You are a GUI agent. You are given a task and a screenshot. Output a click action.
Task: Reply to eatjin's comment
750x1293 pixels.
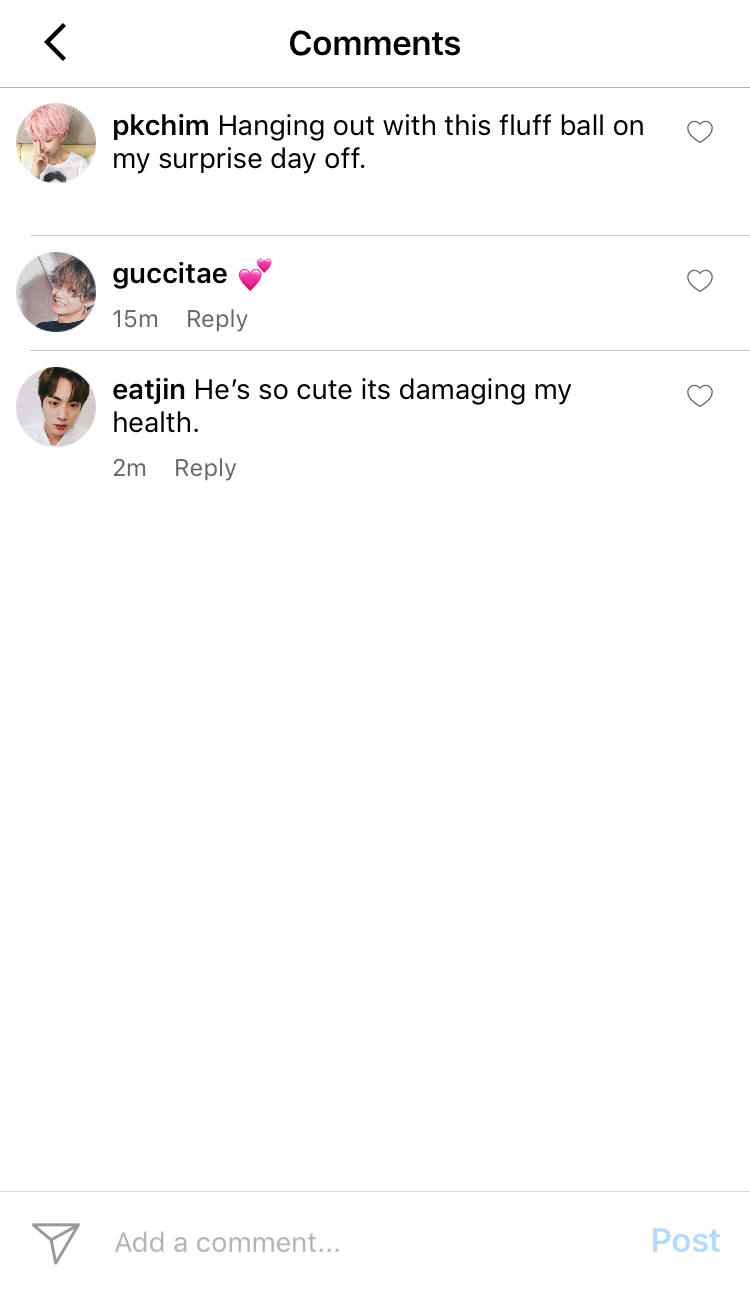click(205, 468)
